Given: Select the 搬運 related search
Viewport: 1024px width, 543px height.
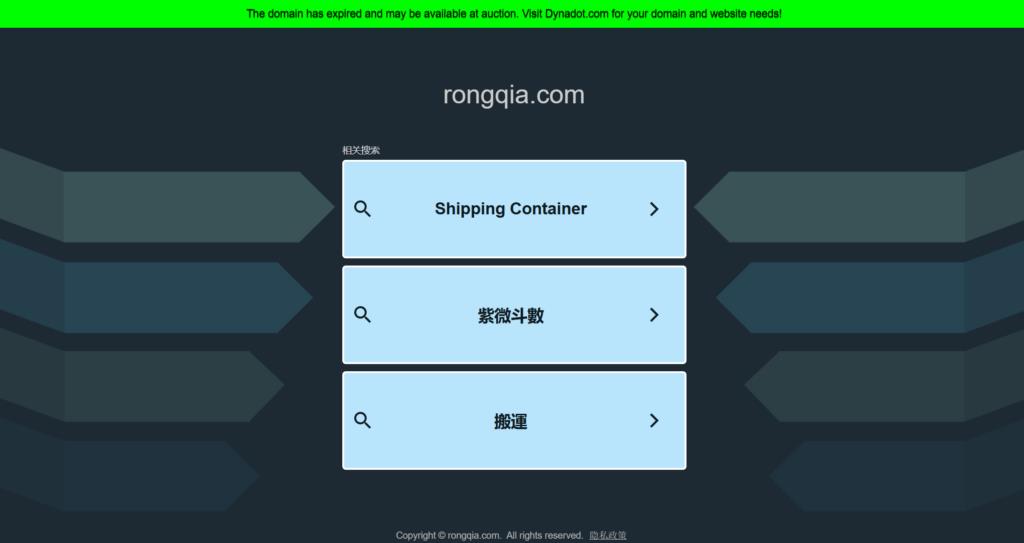Looking at the screenshot, I should (x=513, y=421).
